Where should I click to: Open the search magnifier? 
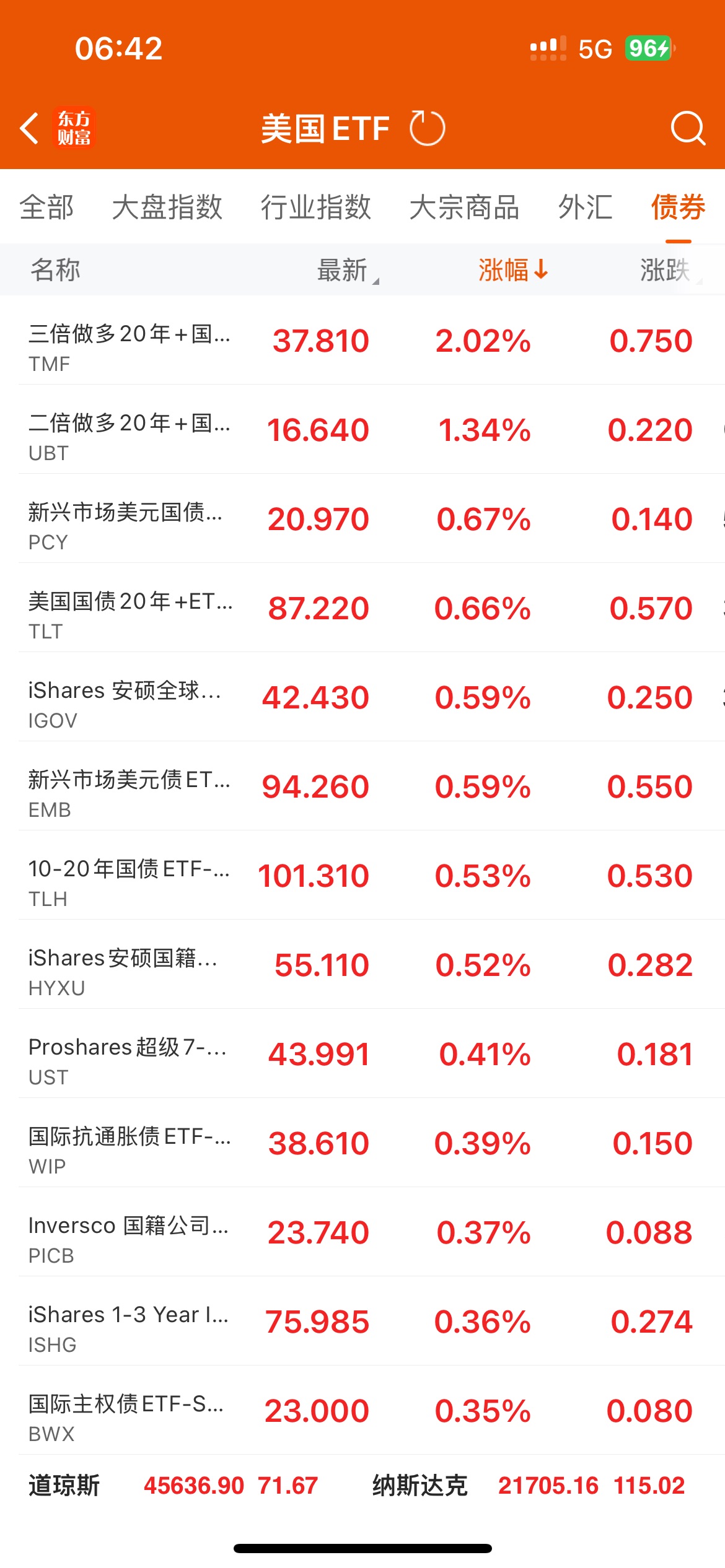(688, 128)
